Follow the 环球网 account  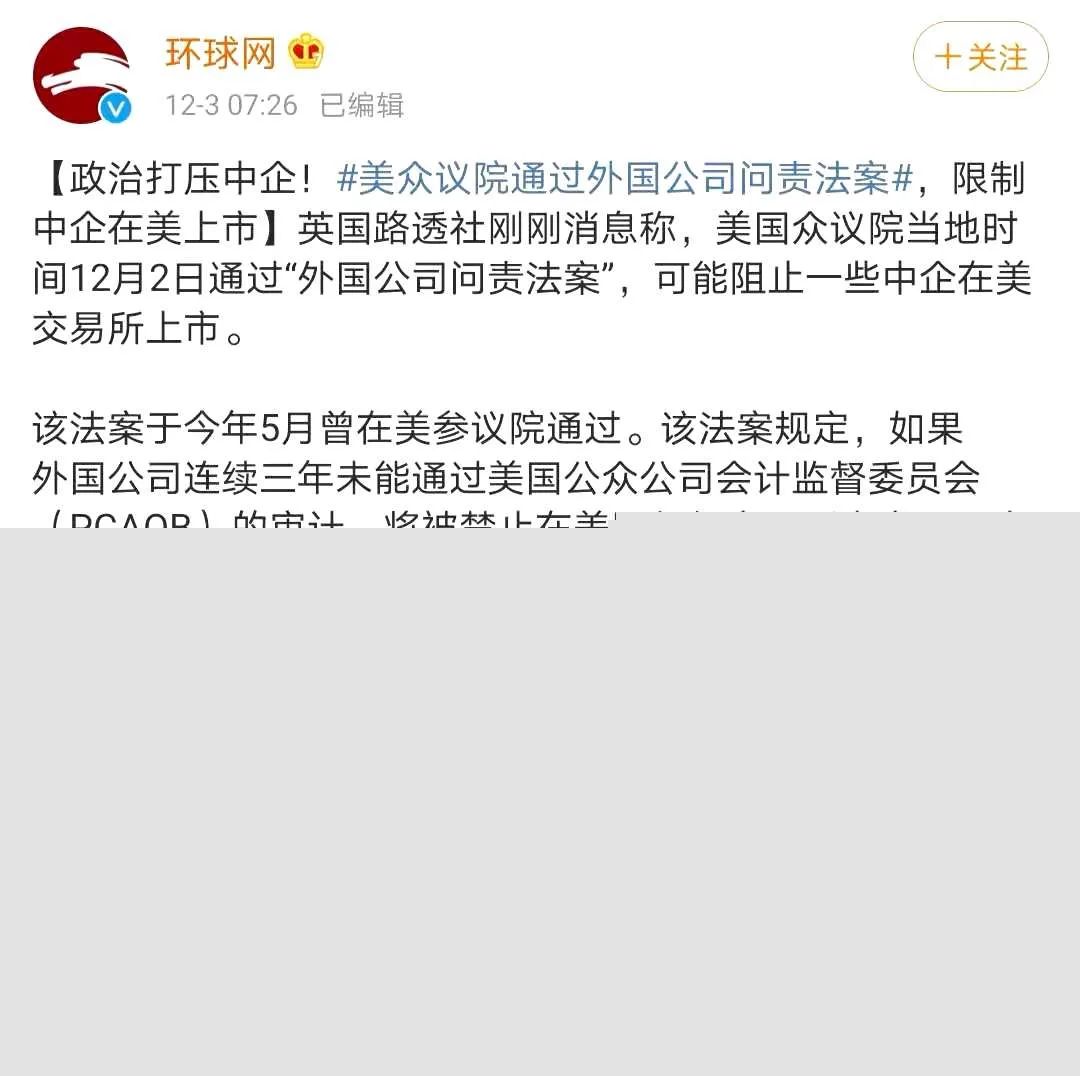pyautogui.click(x=980, y=57)
